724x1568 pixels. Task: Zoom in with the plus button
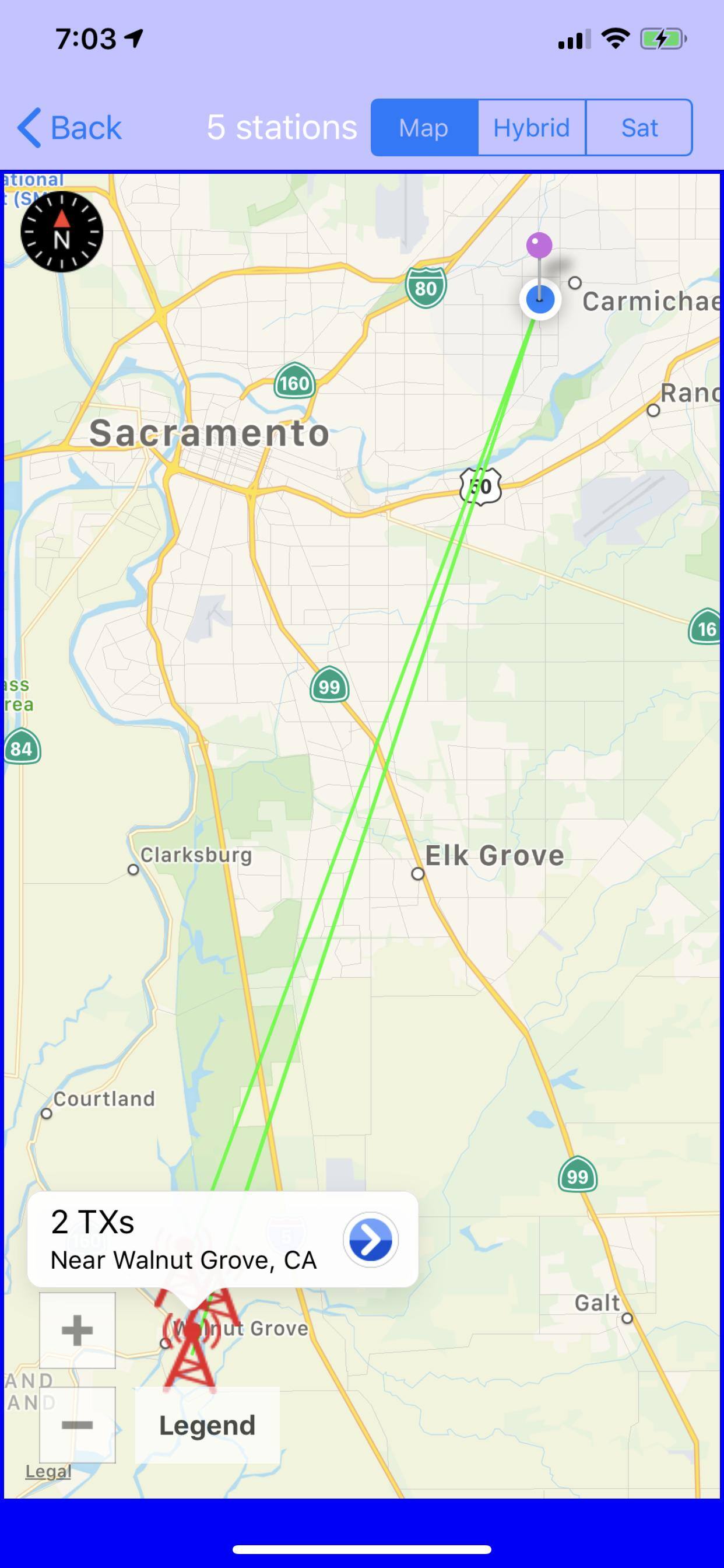point(78,1331)
